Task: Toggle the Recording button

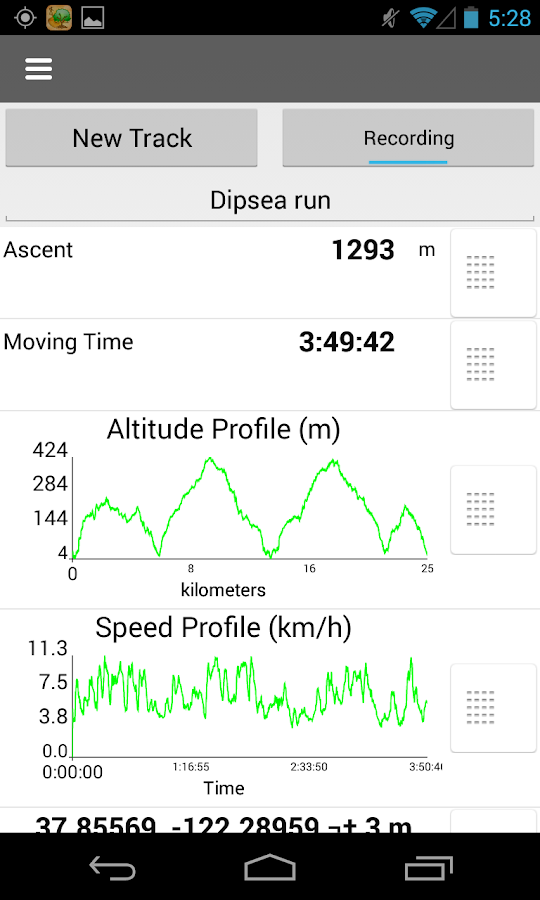Action: [x=408, y=138]
